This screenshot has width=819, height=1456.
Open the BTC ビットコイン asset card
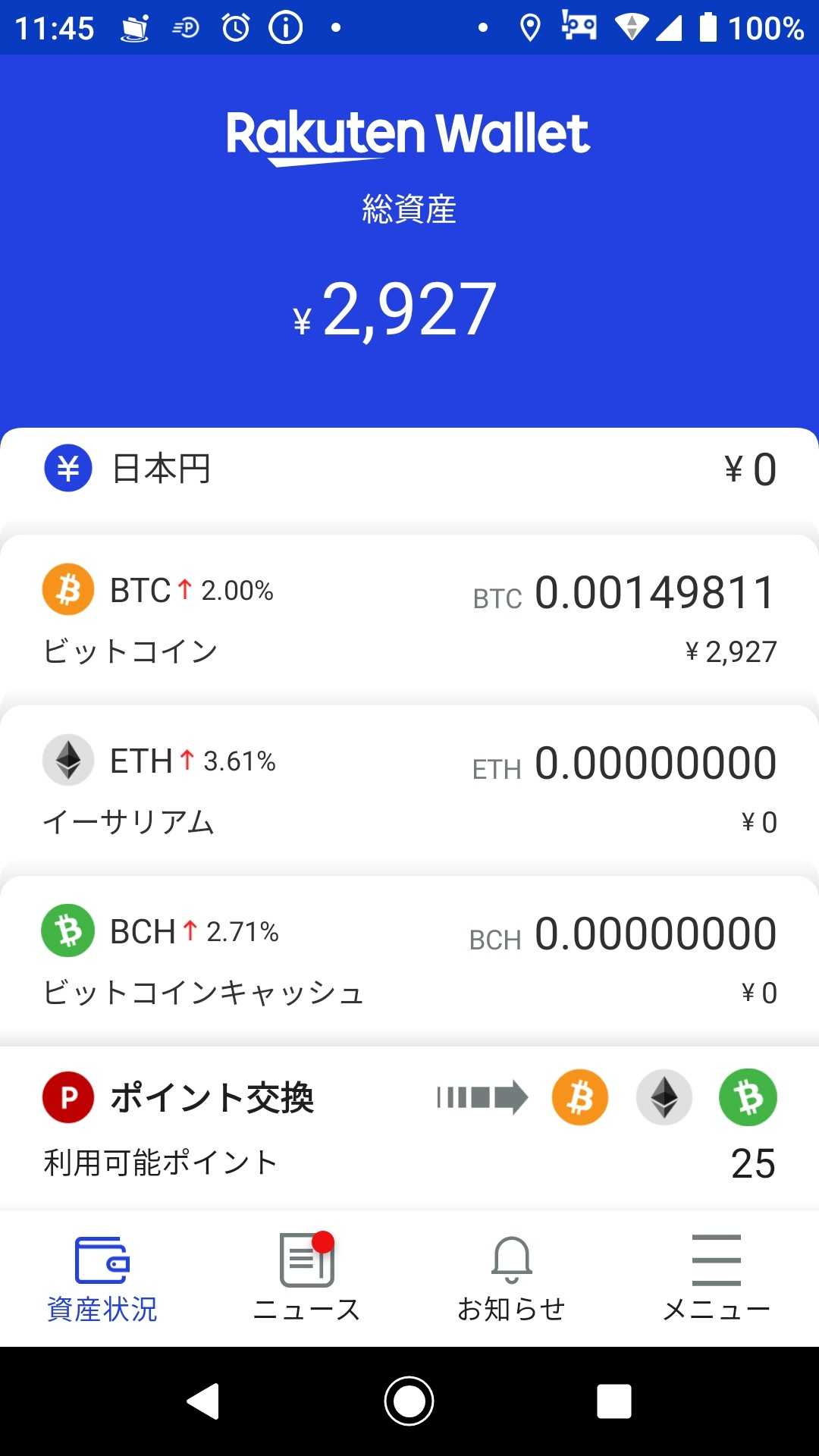click(x=409, y=619)
